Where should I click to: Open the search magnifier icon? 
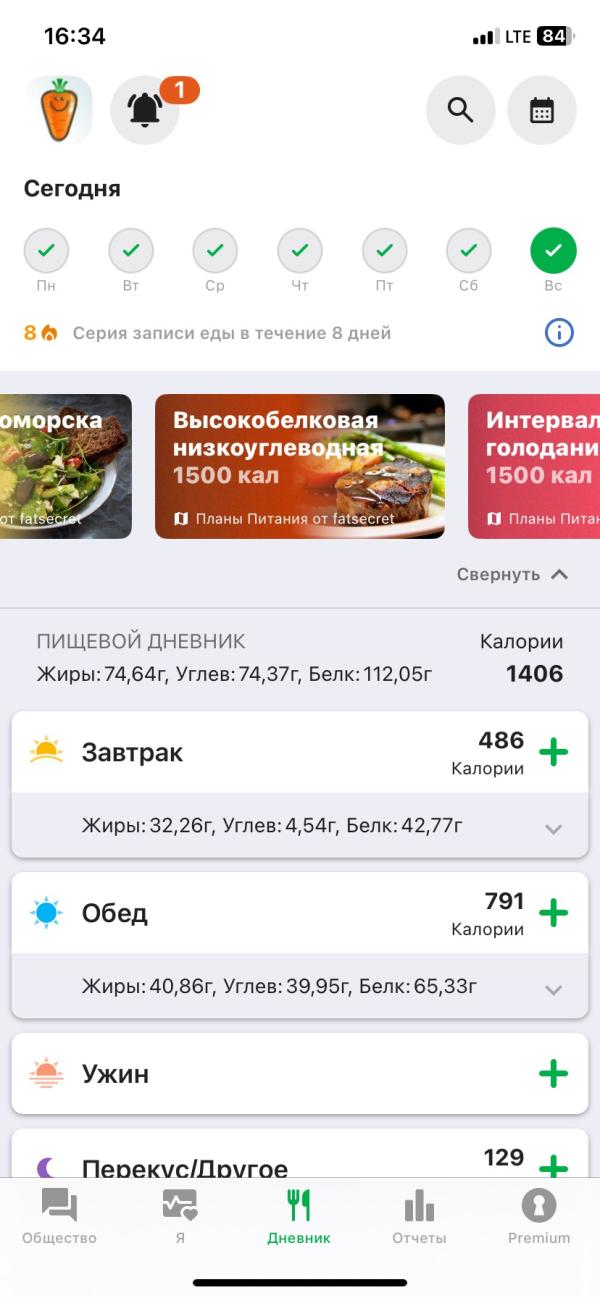460,110
